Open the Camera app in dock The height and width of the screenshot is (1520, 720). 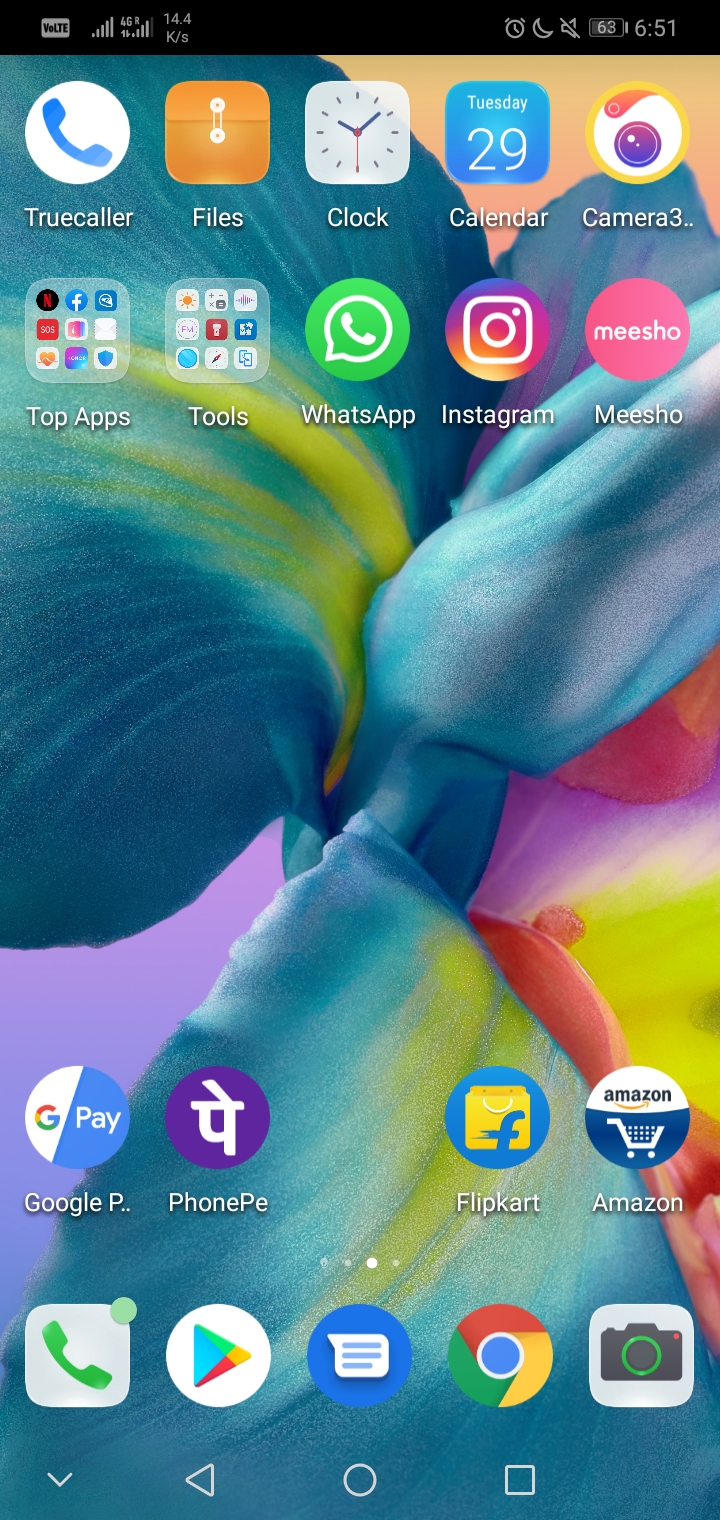click(641, 1356)
